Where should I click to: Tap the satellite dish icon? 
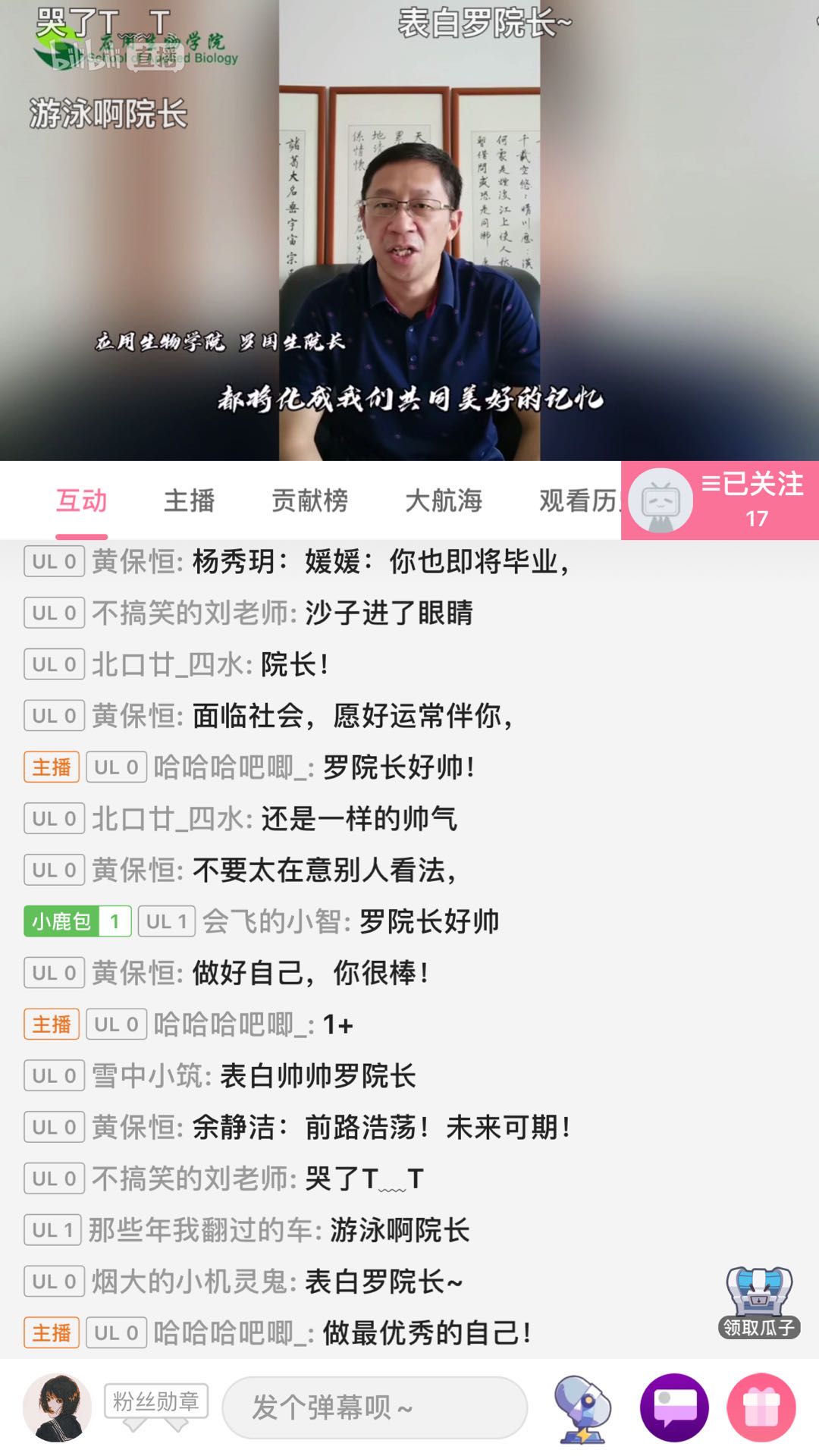click(x=582, y=1407)
